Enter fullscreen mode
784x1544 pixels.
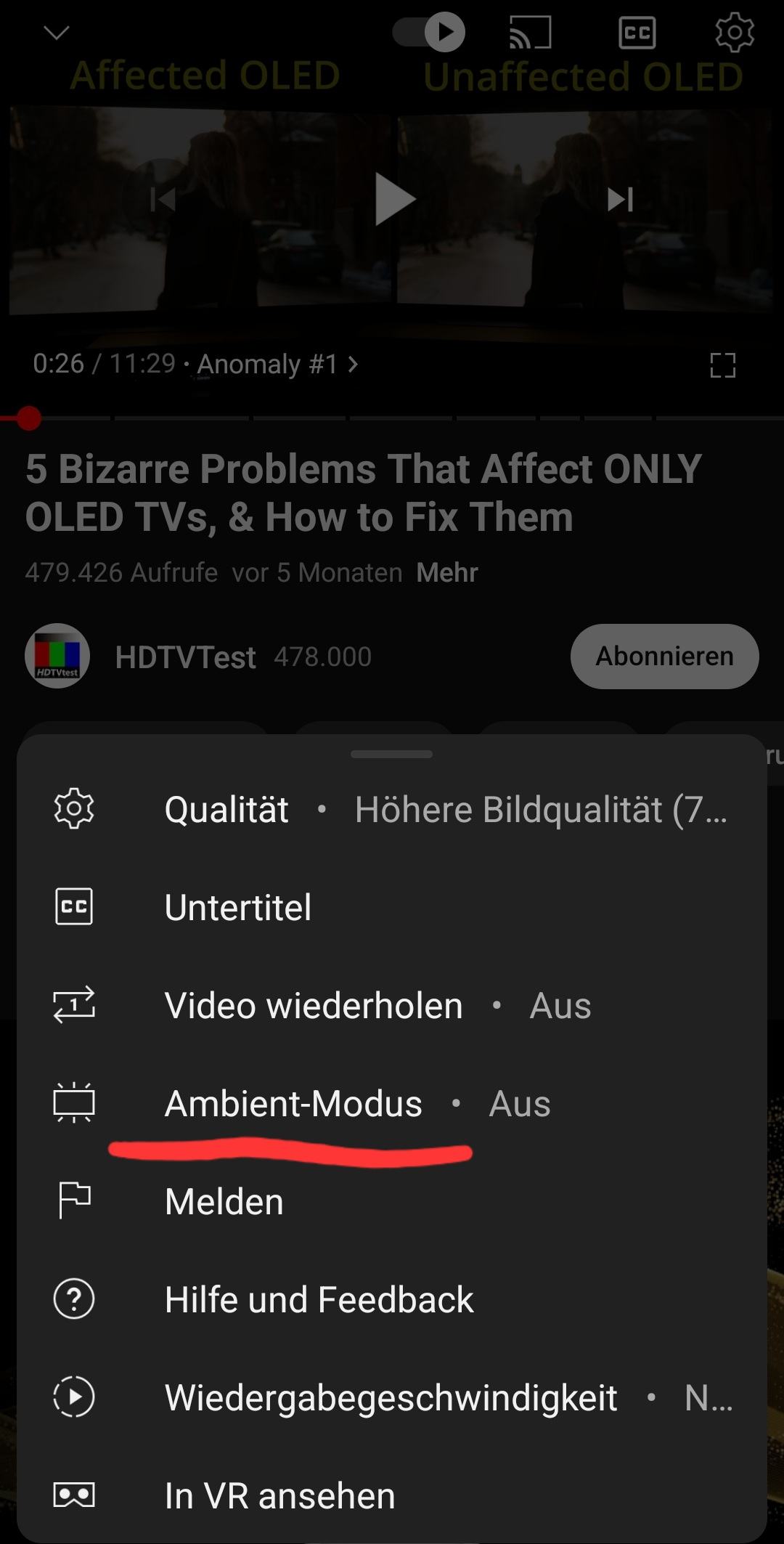(722, 365)
